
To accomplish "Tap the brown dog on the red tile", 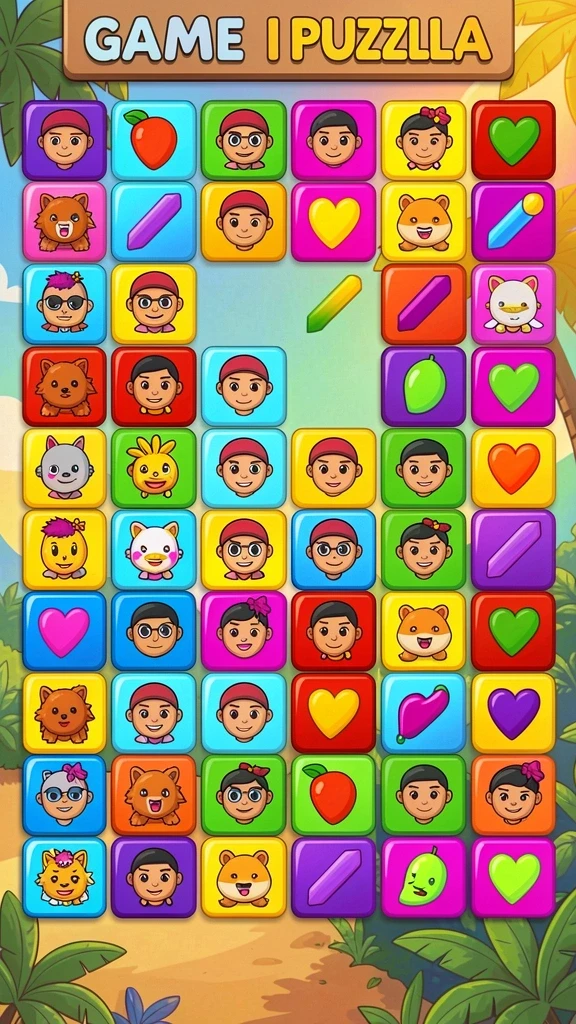I will pos(64,386).
